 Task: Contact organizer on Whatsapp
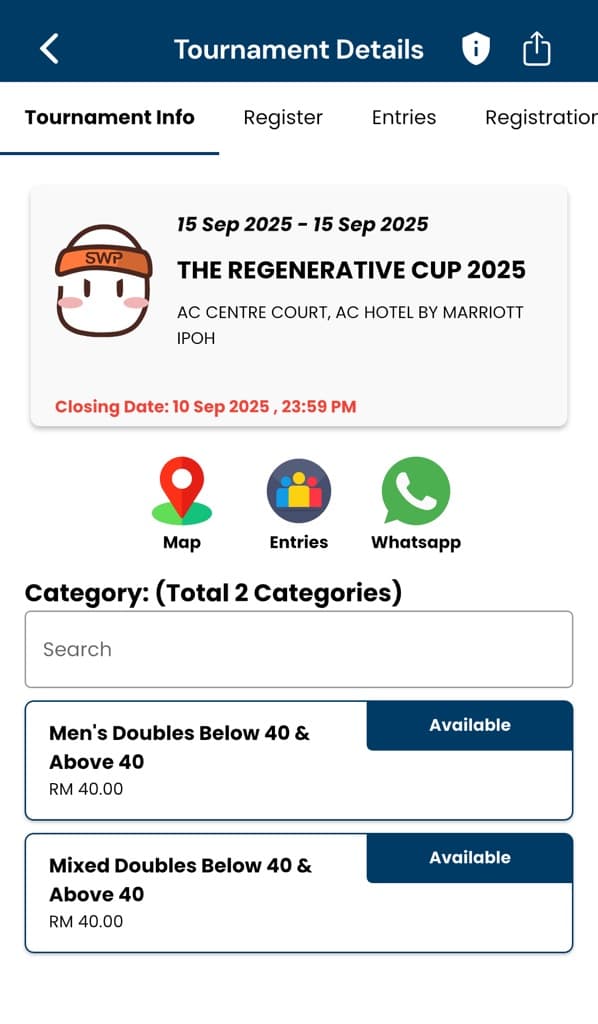point(416,504)
